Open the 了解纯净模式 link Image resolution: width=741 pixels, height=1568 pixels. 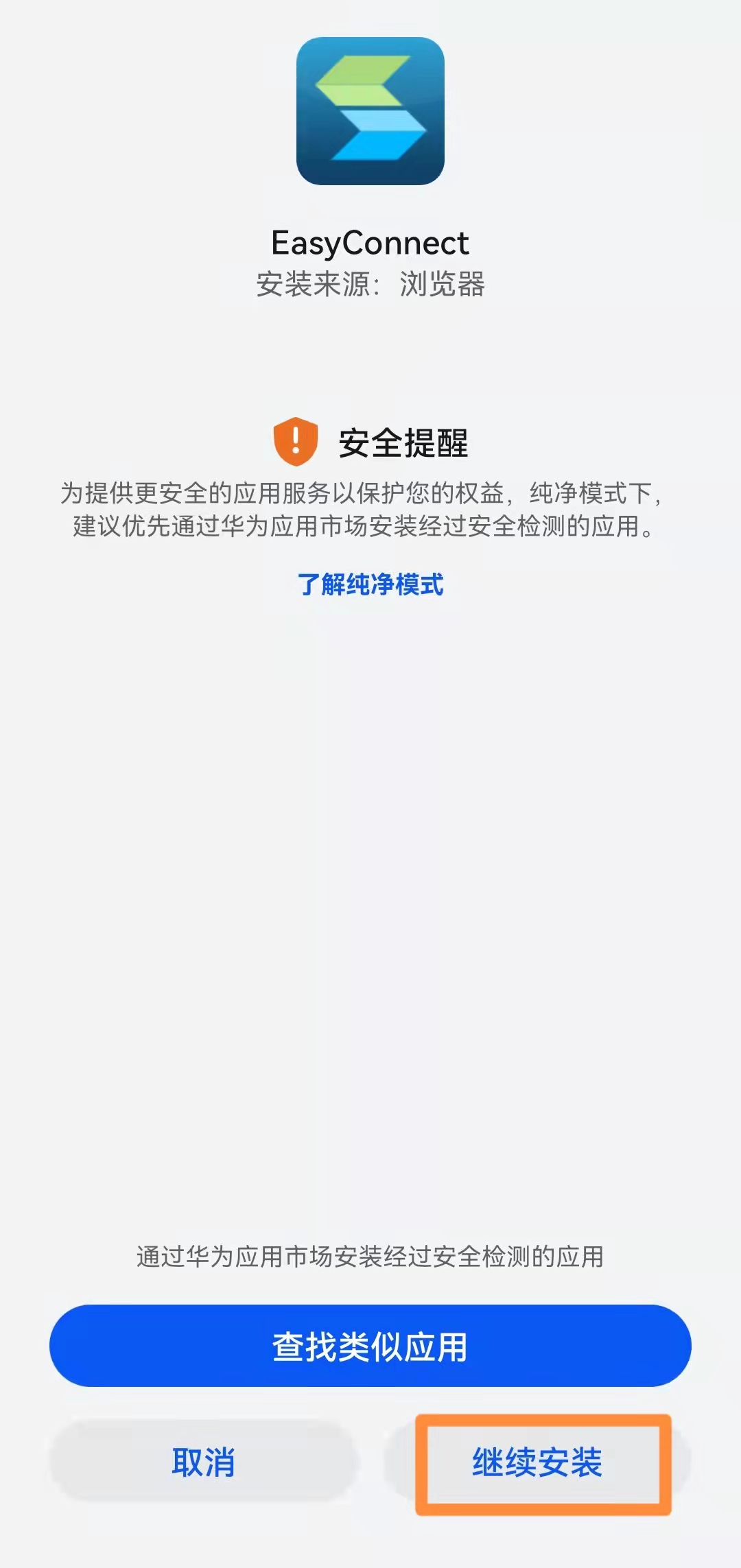tap(370, 584)
